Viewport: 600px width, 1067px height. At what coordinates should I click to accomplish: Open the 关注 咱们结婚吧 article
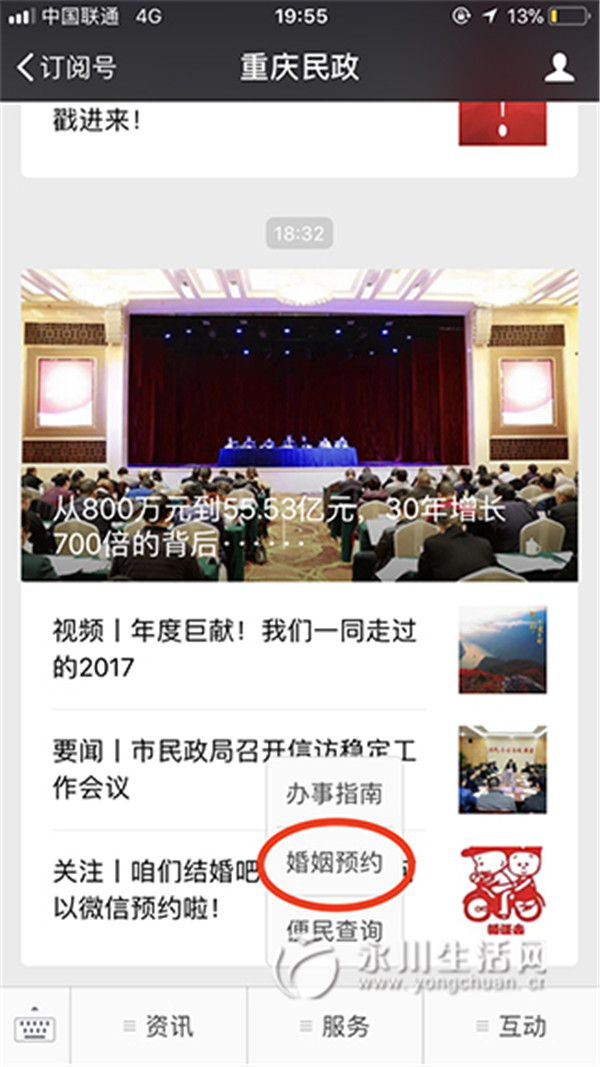click(x=150, y=889)
